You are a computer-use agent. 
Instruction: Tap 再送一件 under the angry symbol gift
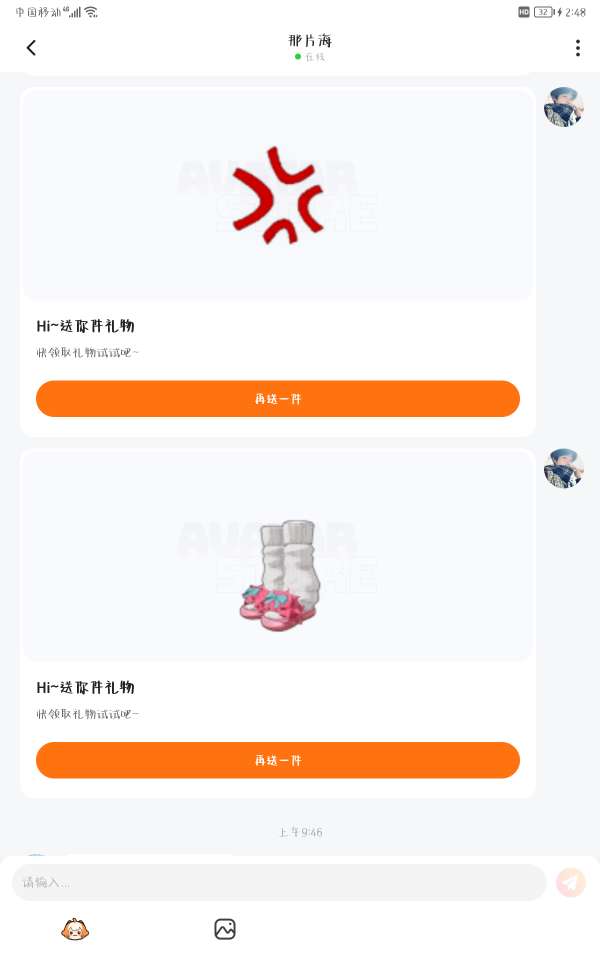coord(278,399)
